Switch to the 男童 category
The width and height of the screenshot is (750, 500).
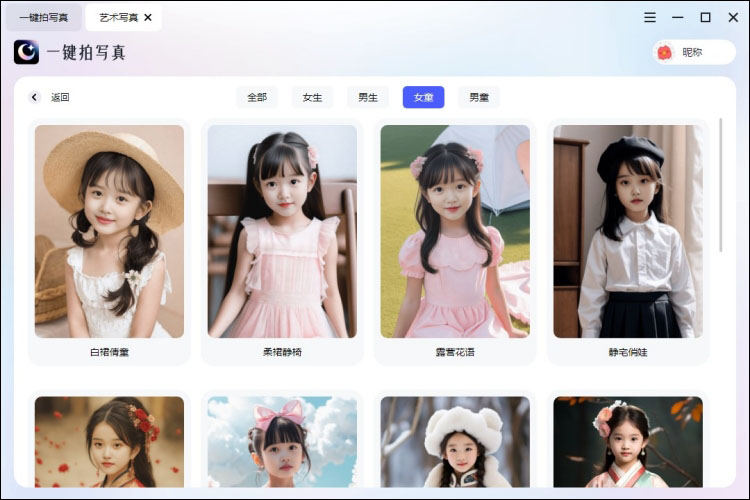pyautogui.click(x=478, y=97)
